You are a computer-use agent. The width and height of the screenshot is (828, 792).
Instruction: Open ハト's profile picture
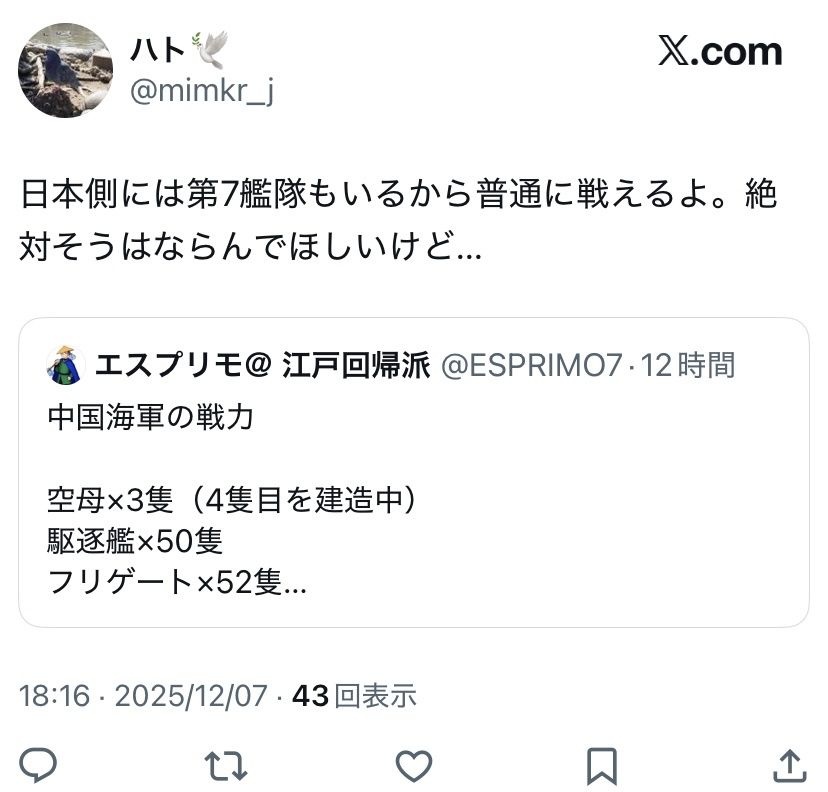coord(65,70)
